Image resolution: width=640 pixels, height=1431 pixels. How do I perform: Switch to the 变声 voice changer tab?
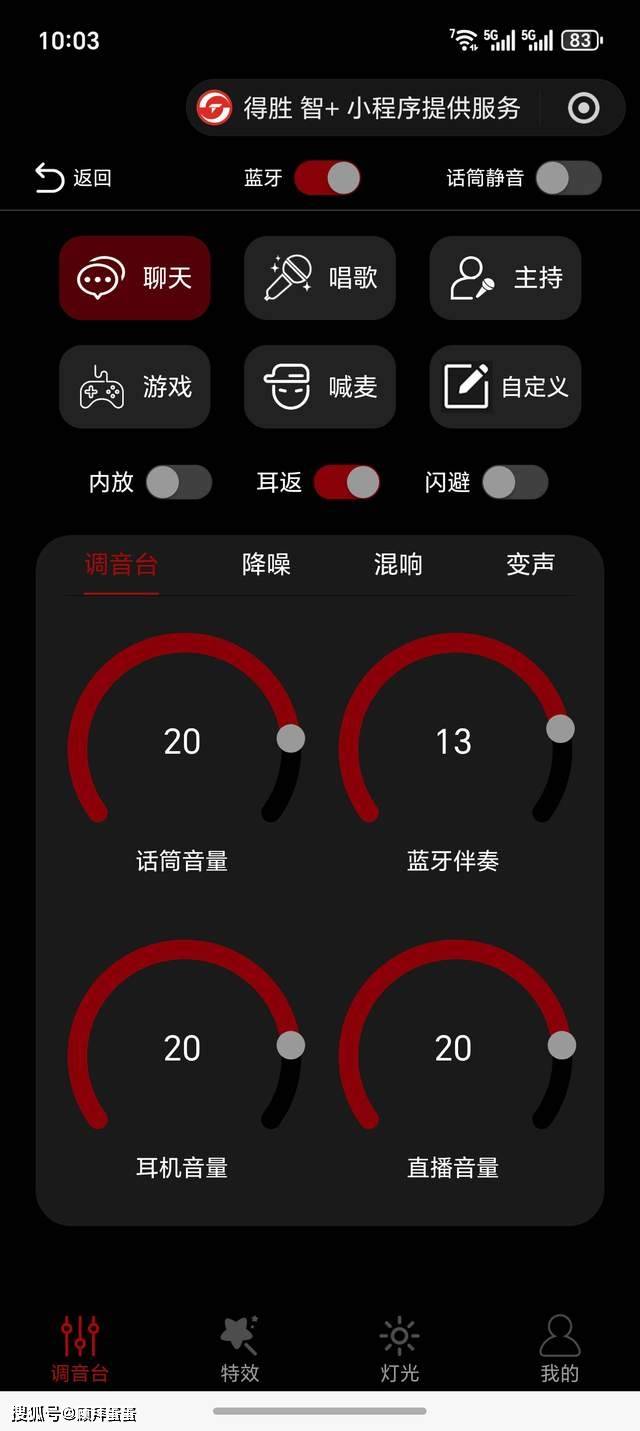(530, 564)
